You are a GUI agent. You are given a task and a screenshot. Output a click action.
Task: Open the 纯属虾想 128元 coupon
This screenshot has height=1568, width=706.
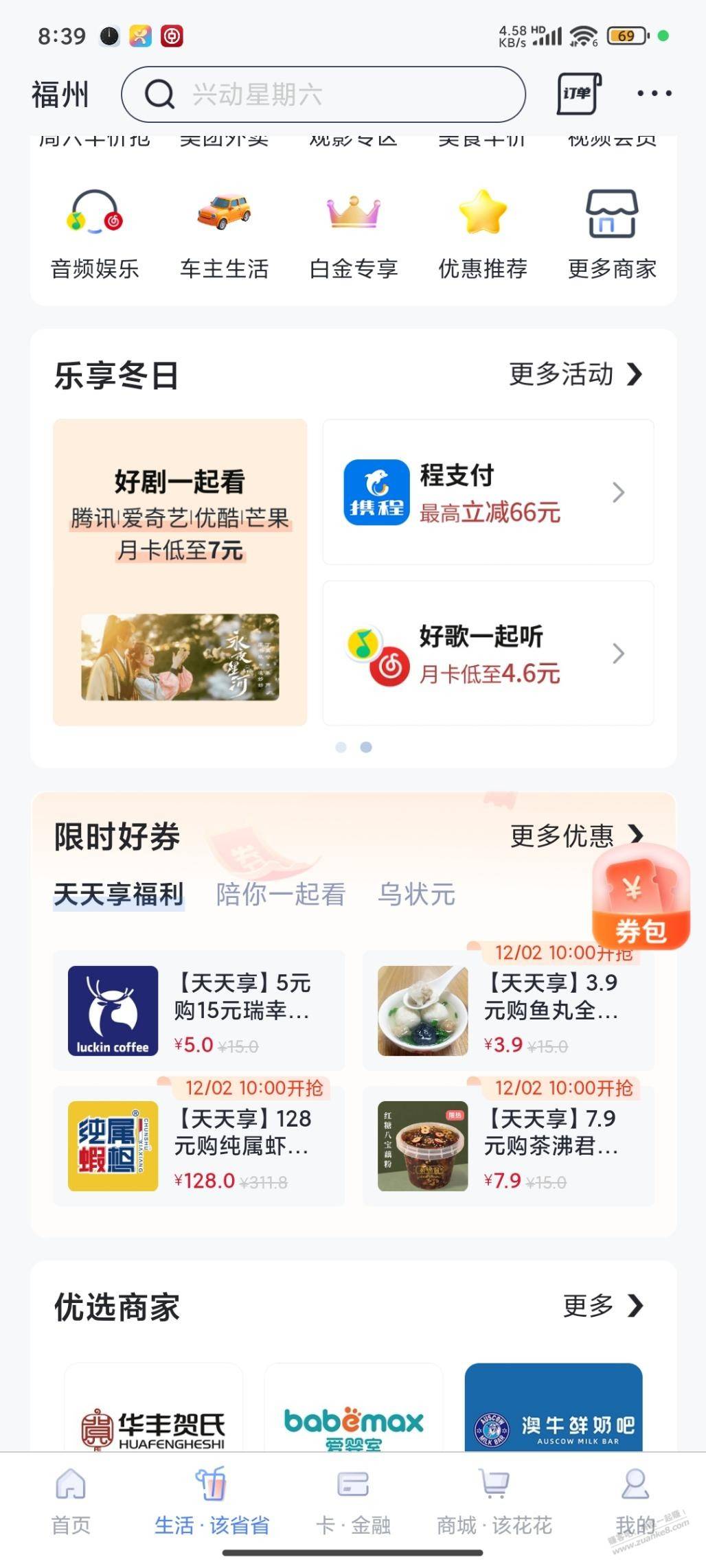click(x=198, y=1146)
